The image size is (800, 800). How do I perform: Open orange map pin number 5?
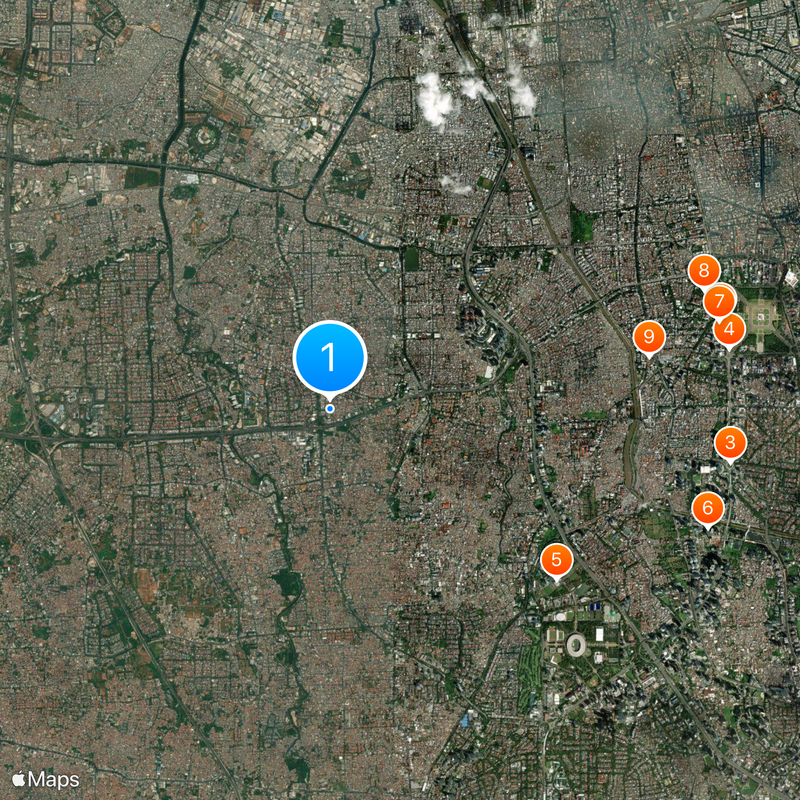coord(556,560)
